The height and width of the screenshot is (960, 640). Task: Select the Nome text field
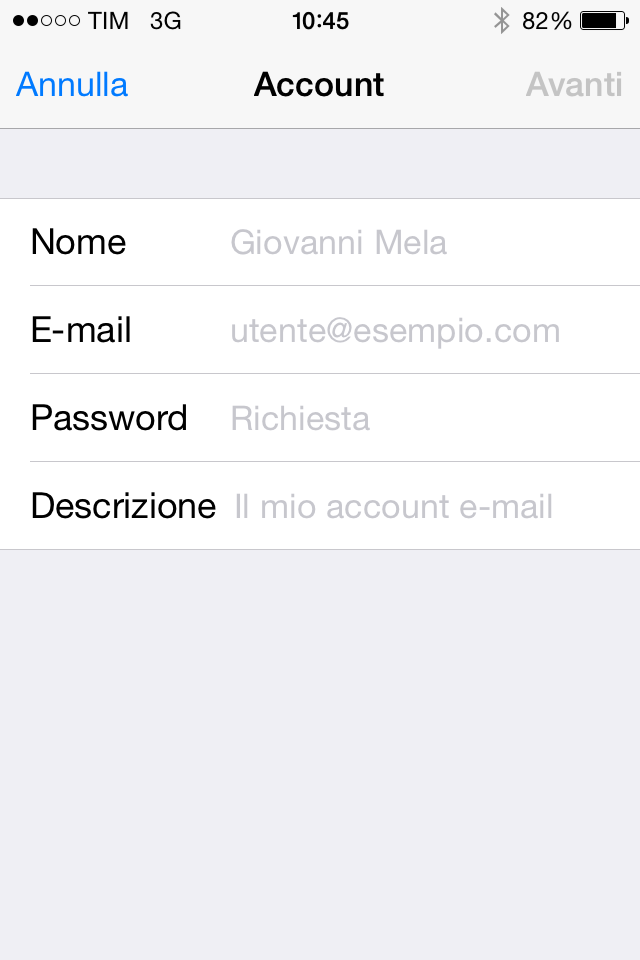coord(420,242)
